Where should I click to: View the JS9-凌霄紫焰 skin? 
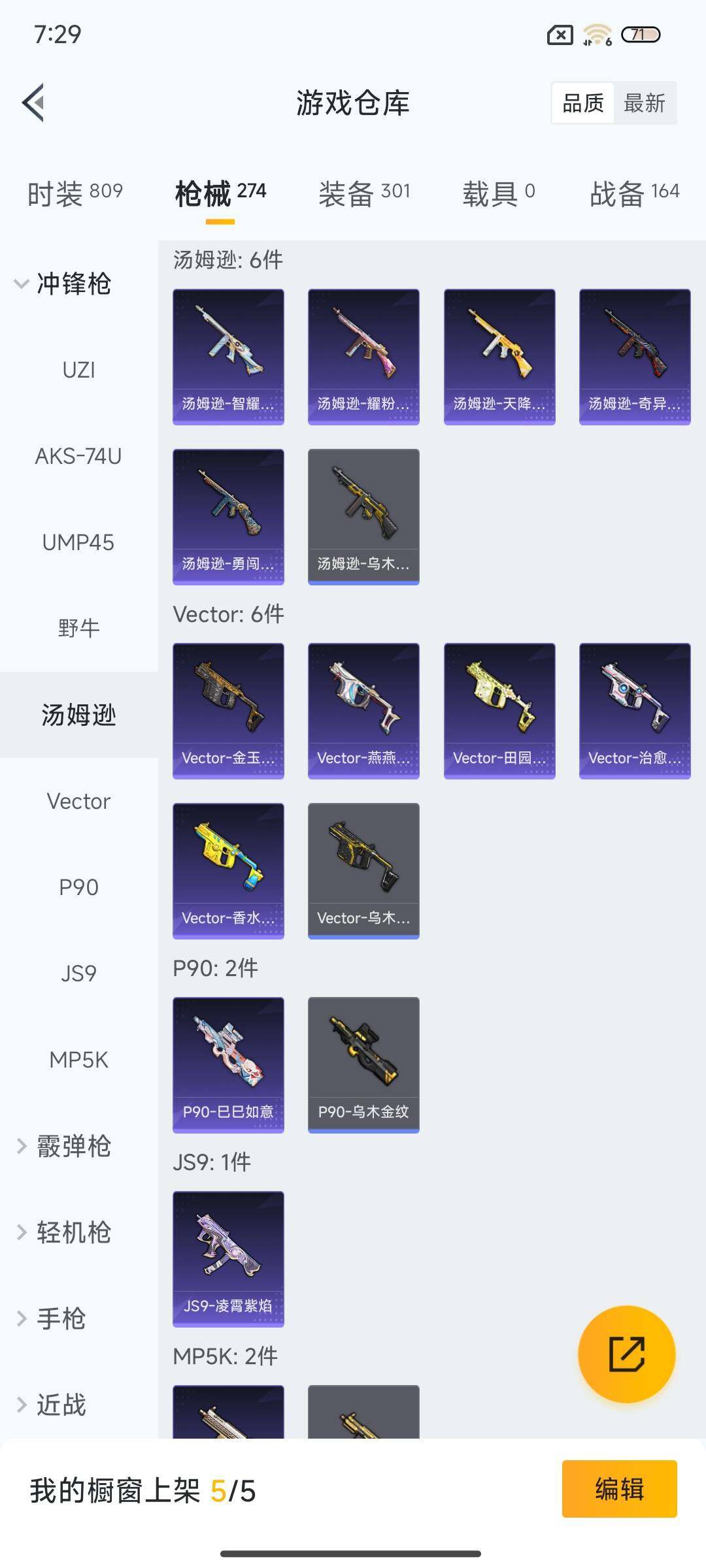(x=228, y=1259)
